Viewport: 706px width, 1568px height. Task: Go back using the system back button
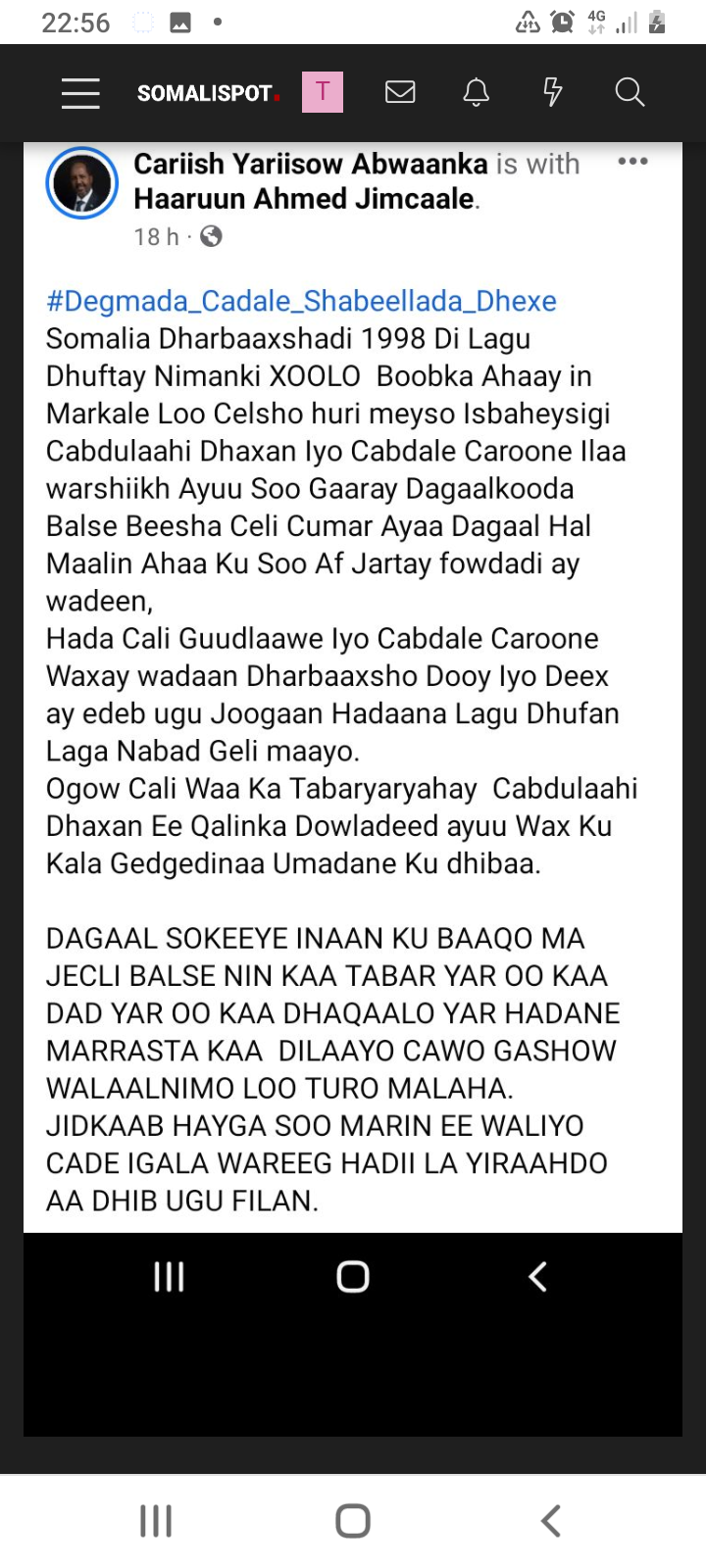[551, 1521]
